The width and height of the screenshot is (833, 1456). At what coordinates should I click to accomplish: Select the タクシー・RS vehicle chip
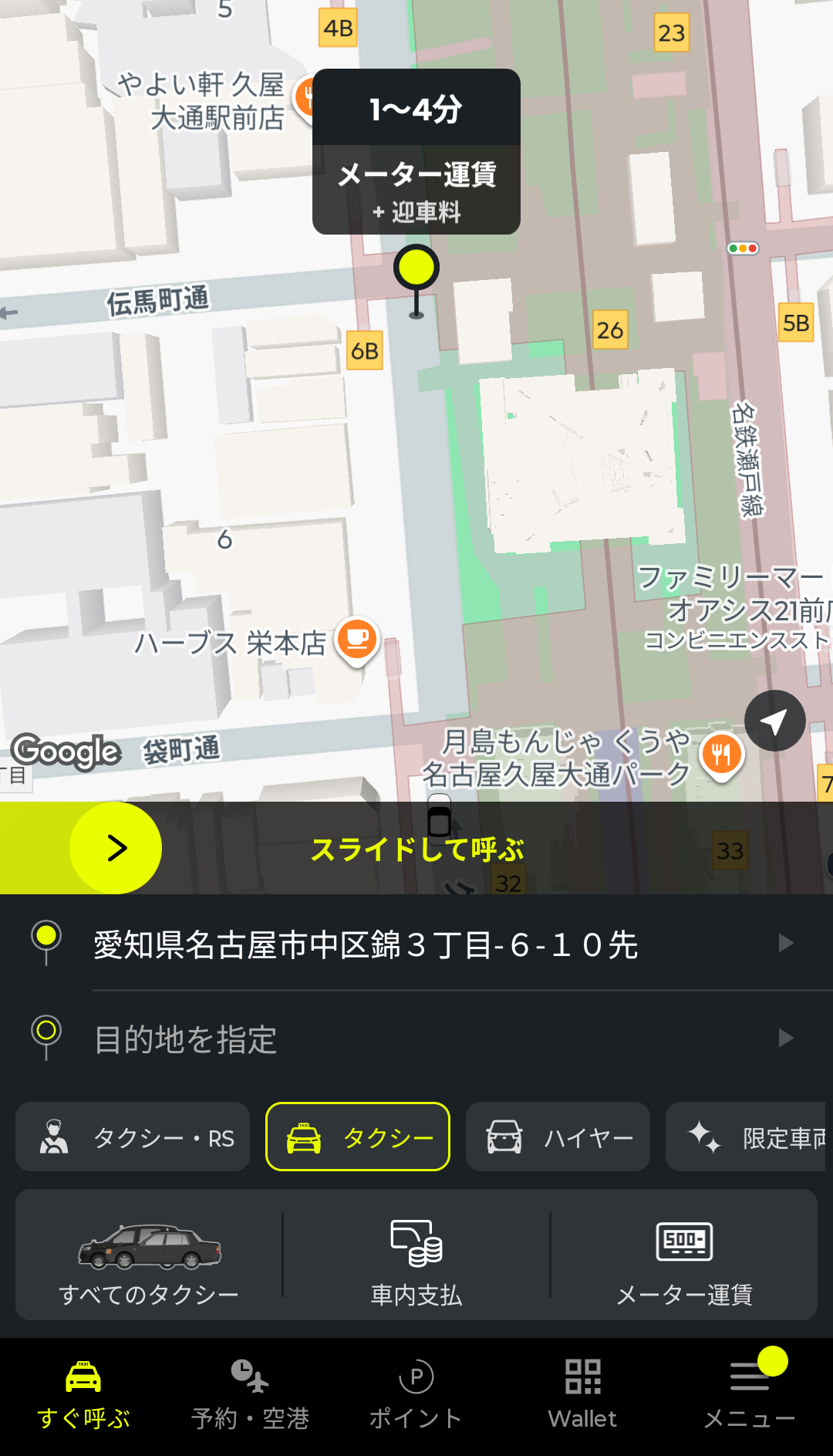(133, 1137)
